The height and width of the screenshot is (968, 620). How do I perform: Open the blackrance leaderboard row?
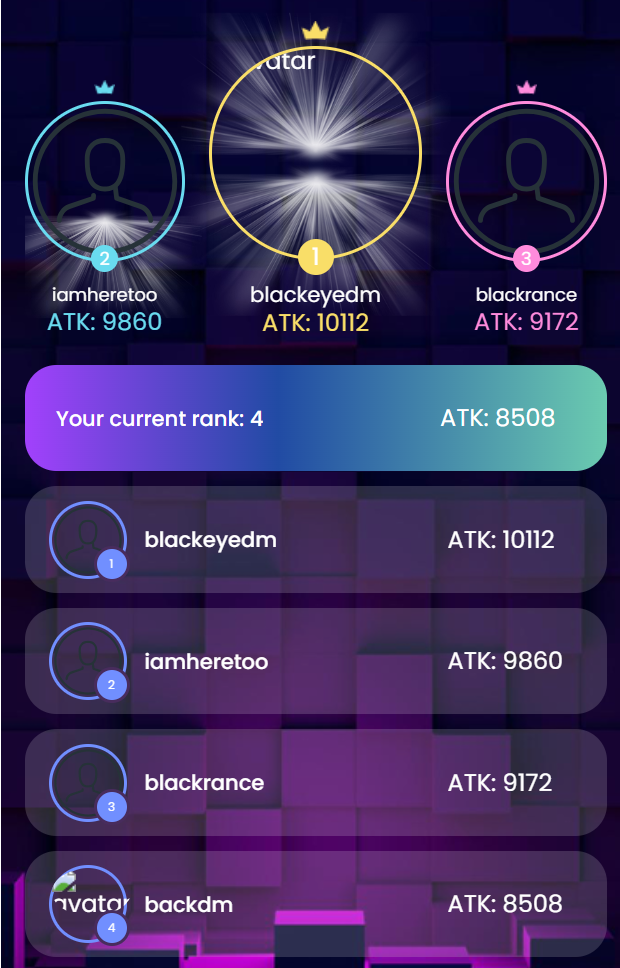[x=315, y=782]
